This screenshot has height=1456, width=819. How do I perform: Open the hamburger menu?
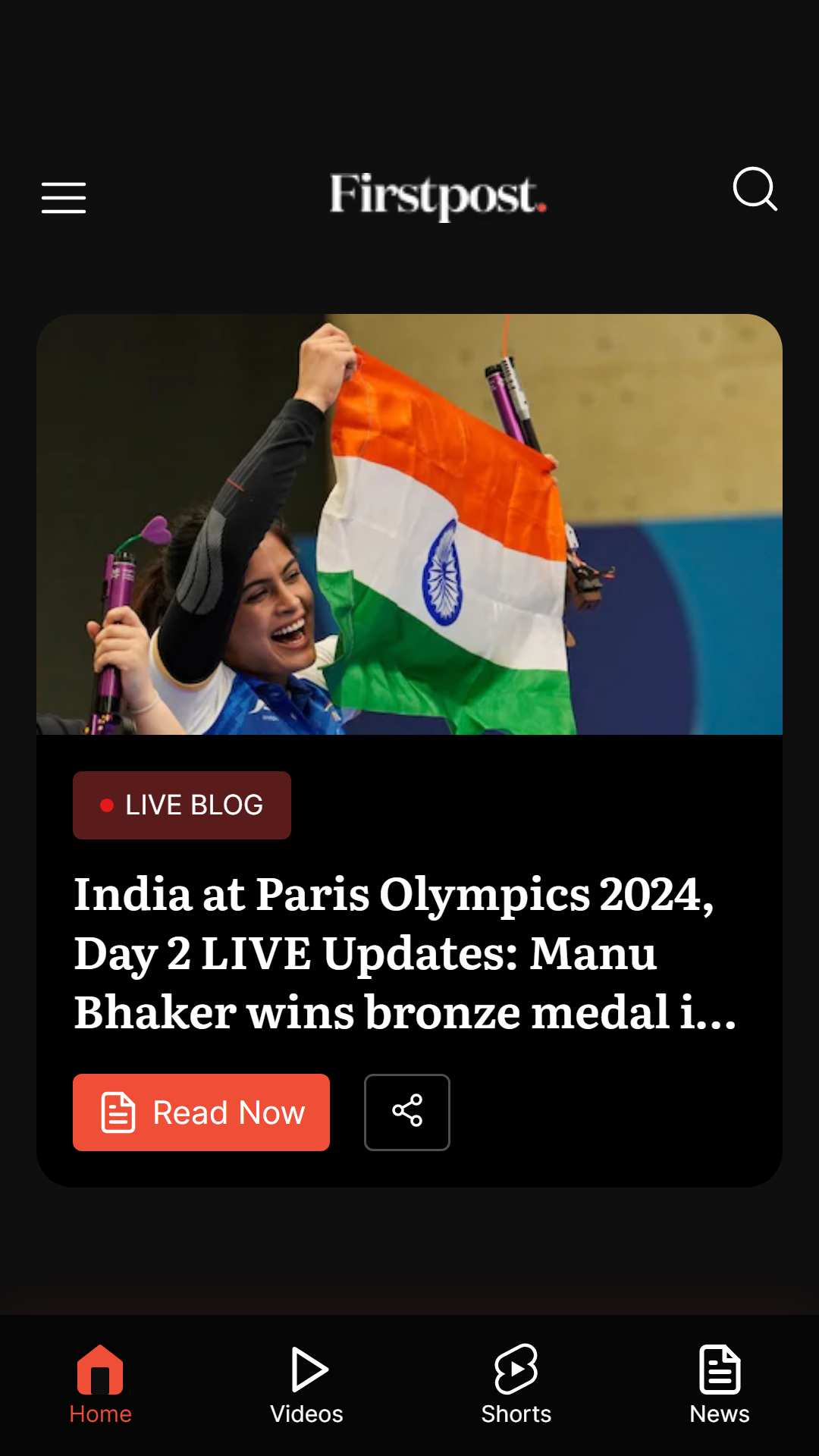click(x=64, y=198)
